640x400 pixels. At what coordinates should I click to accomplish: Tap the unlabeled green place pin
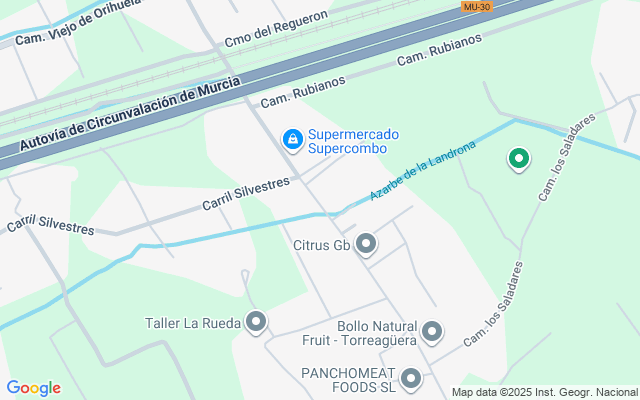(x=518, y=158)
